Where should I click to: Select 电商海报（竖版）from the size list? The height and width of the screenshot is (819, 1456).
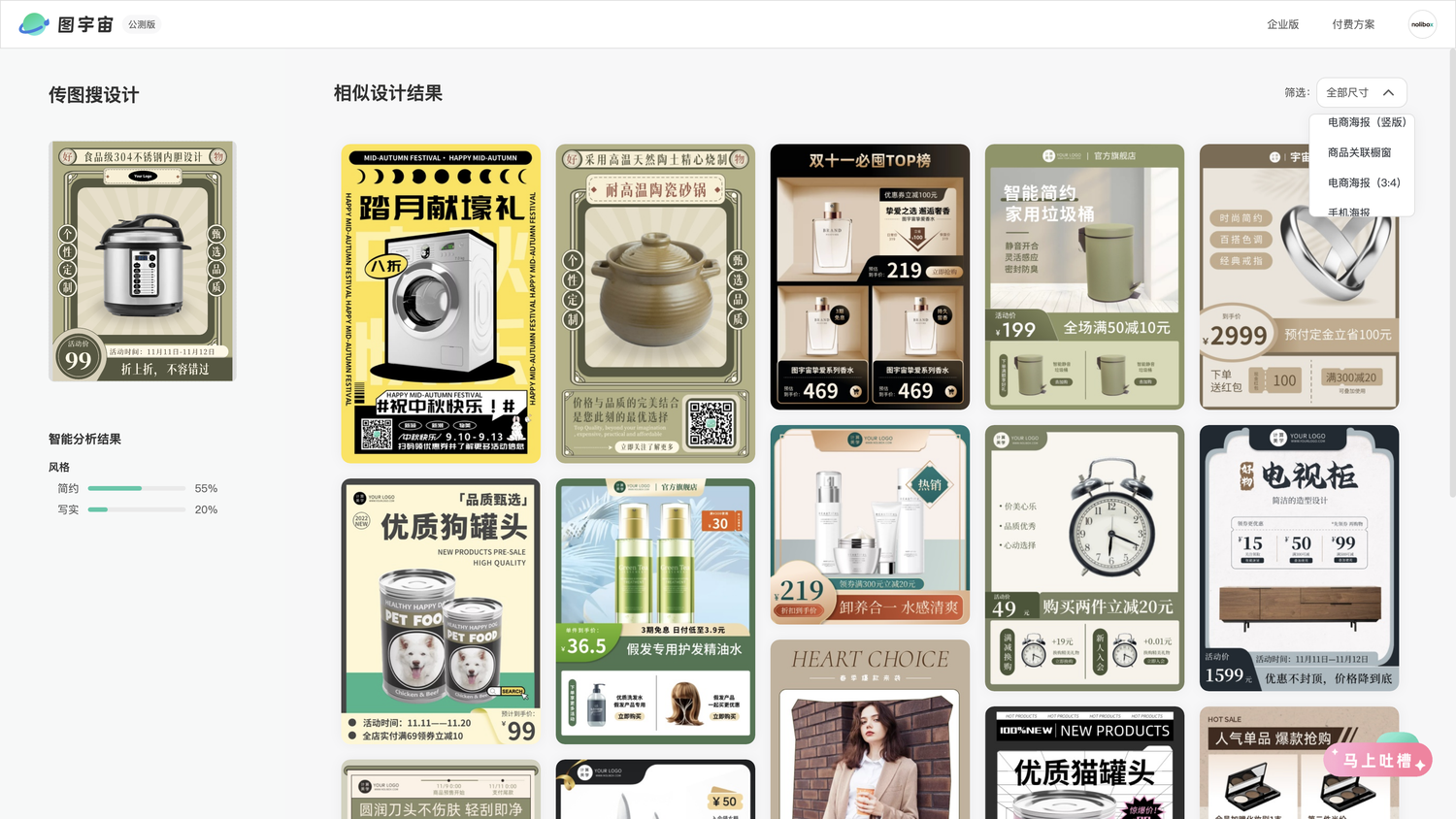[1366, 122]
